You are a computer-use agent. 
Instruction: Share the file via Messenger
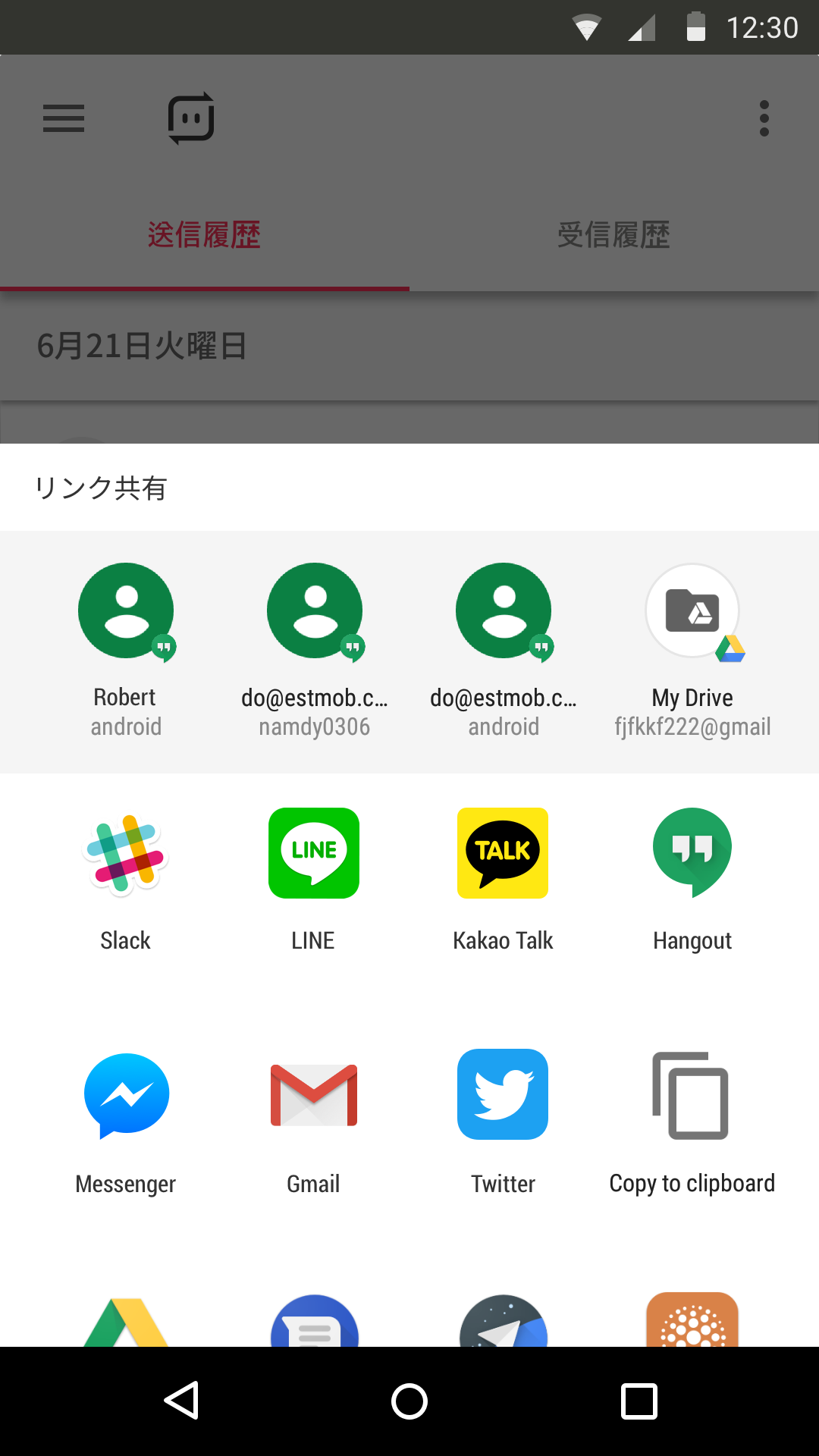[x=125, y=1096]
